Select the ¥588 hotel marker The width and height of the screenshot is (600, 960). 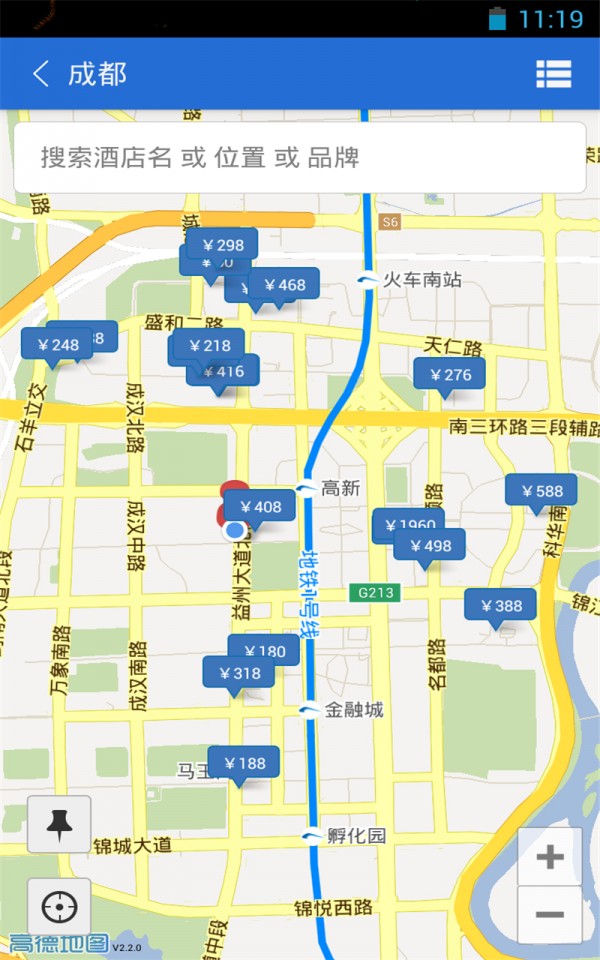[x=541, y=491]
